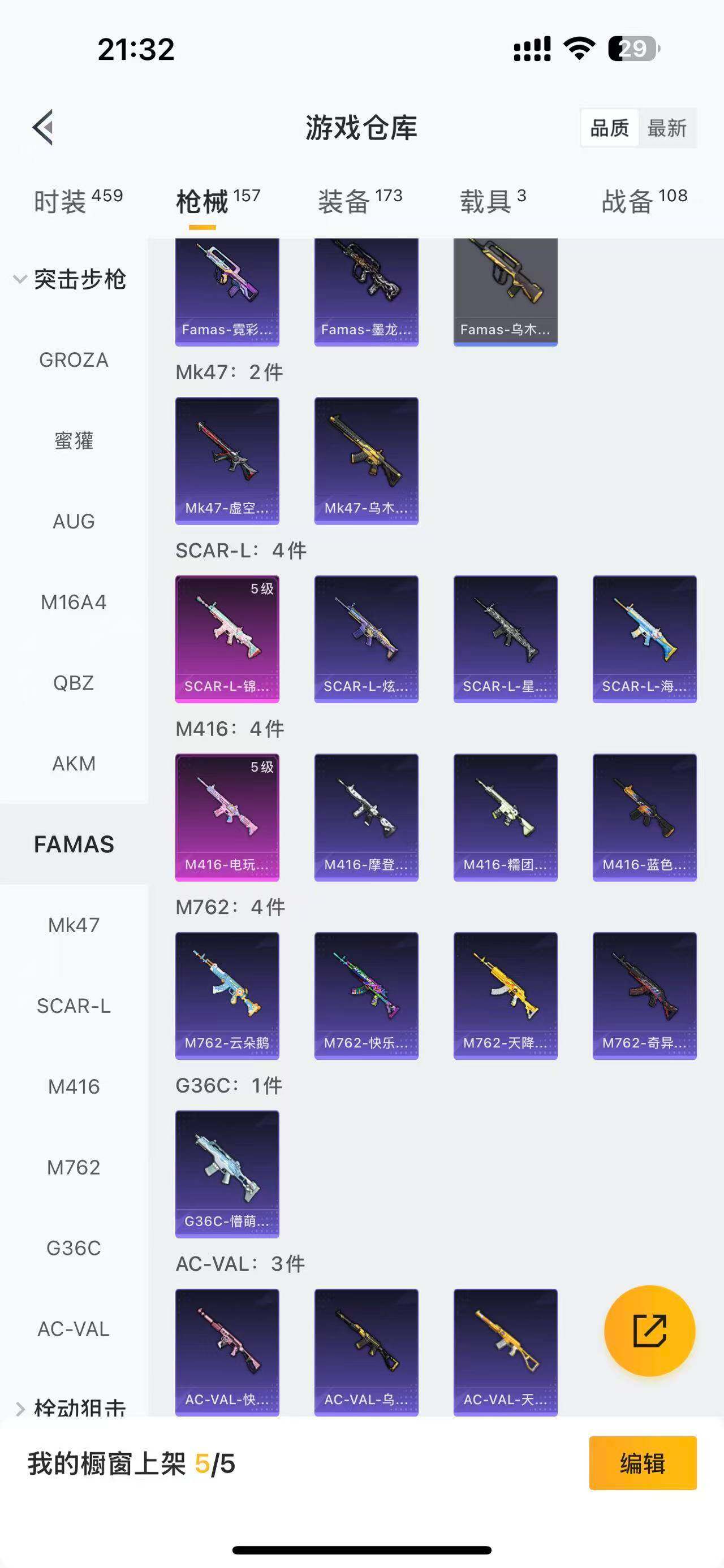Screen dimensions: 724x1568
Task: Open the M416-蓝色 skin card
Action: [x=645, y=817]
